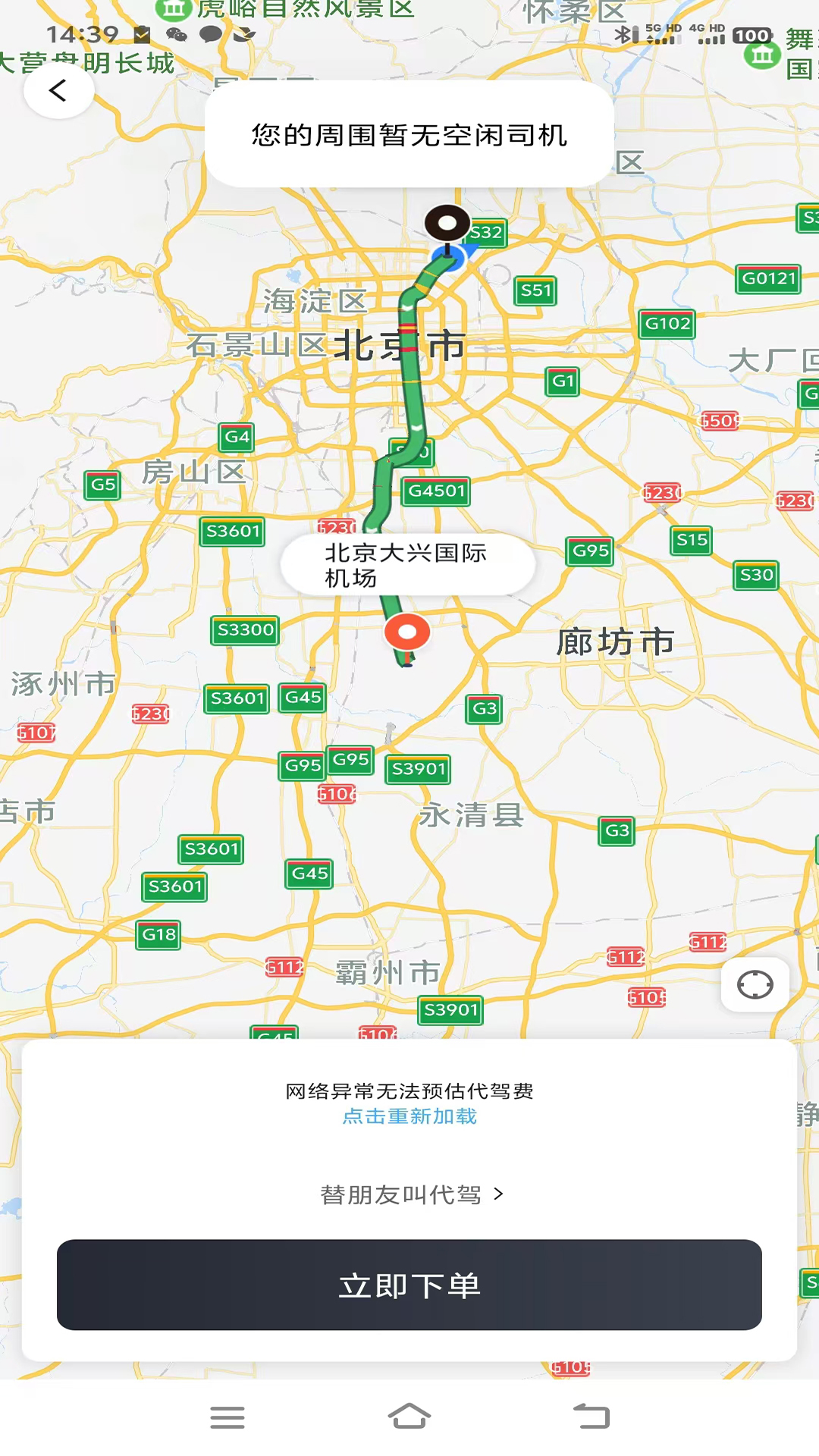
Task: Open system recent apps menu
Action: pos(227,1417)
